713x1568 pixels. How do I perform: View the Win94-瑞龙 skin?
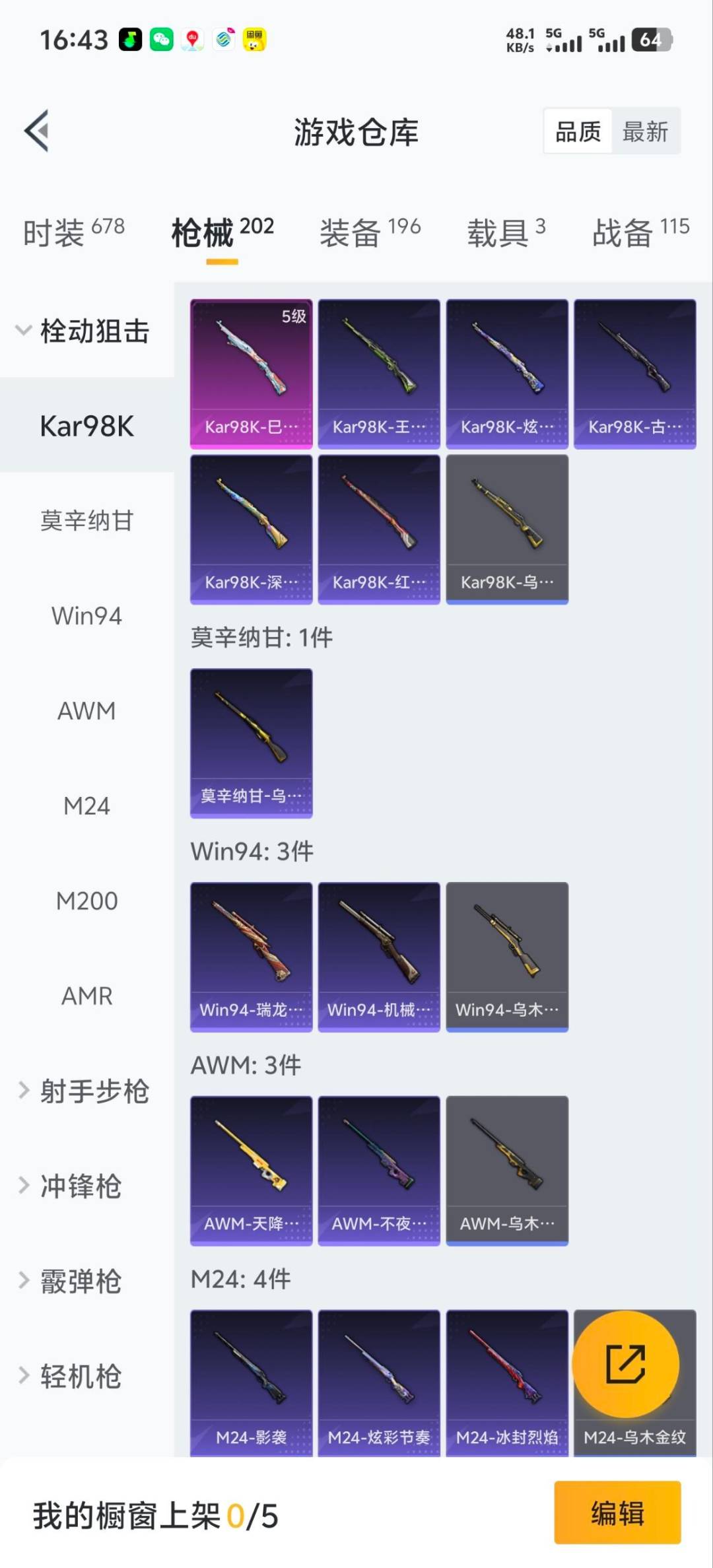coord(251,957)
